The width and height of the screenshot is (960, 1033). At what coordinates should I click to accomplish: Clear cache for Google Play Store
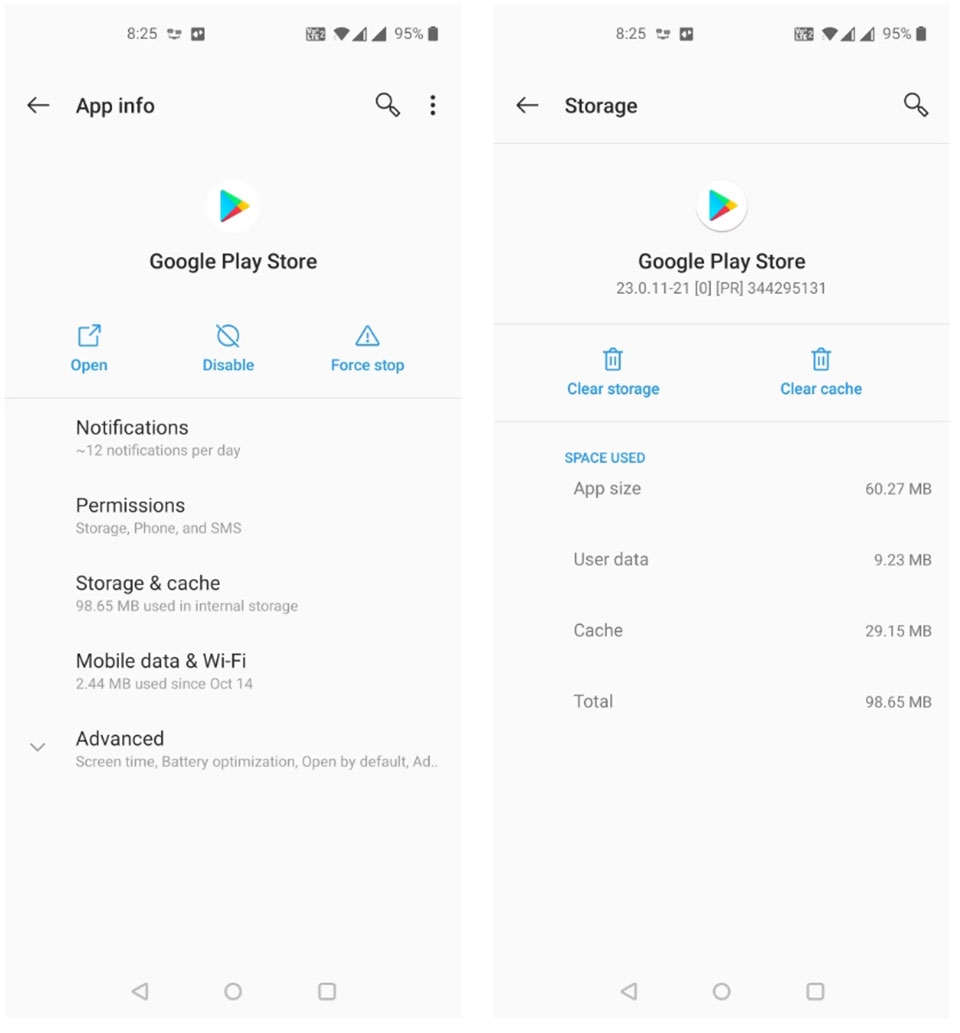(821, 371)
